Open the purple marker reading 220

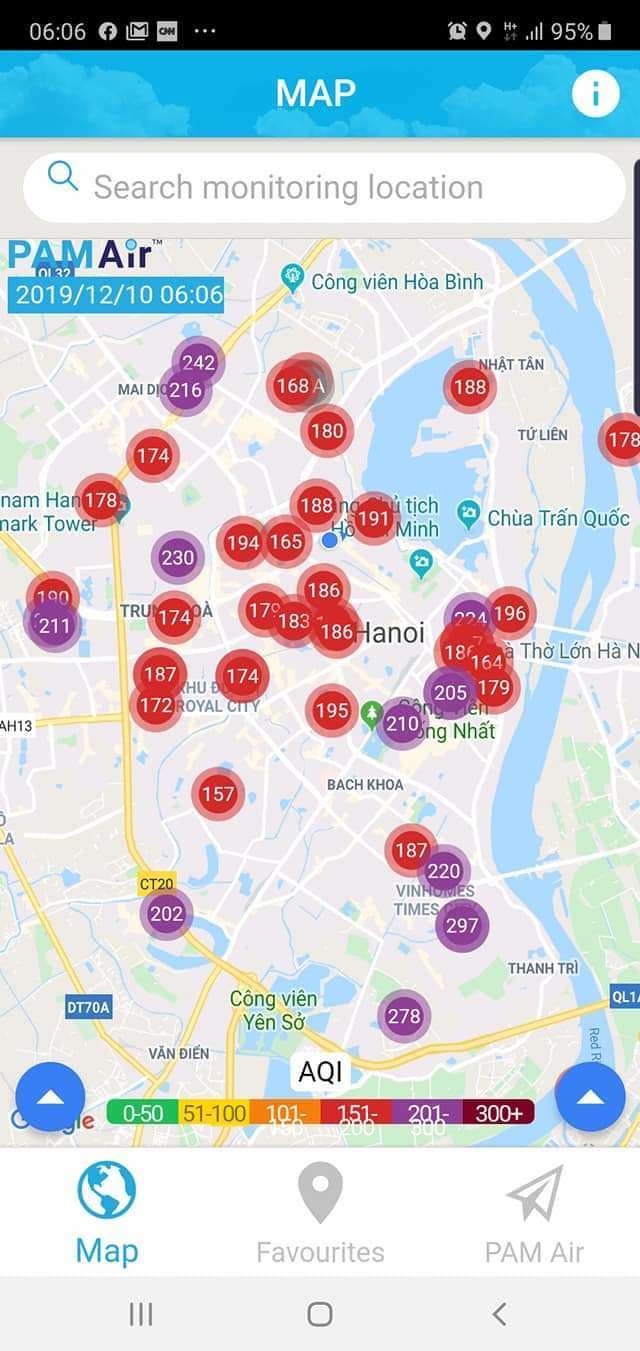click(x=444, y=871)
